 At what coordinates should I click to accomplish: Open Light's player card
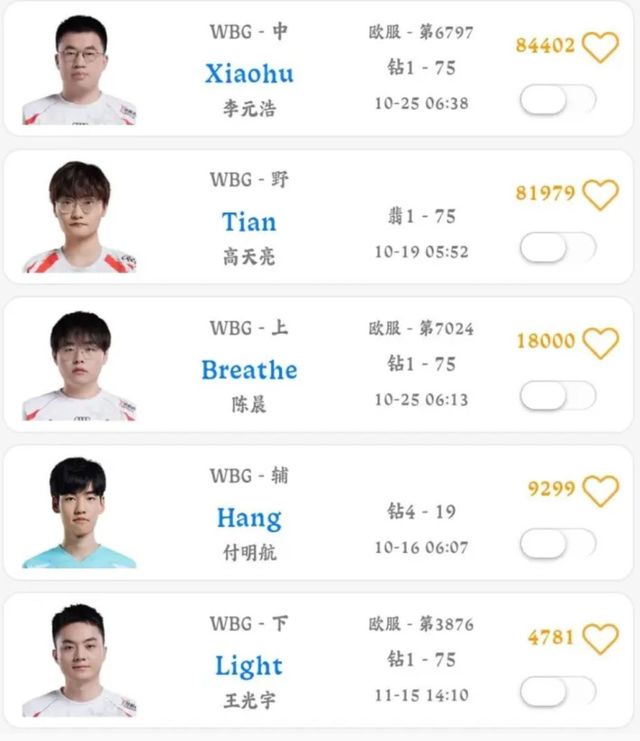(x=249, y=665)
